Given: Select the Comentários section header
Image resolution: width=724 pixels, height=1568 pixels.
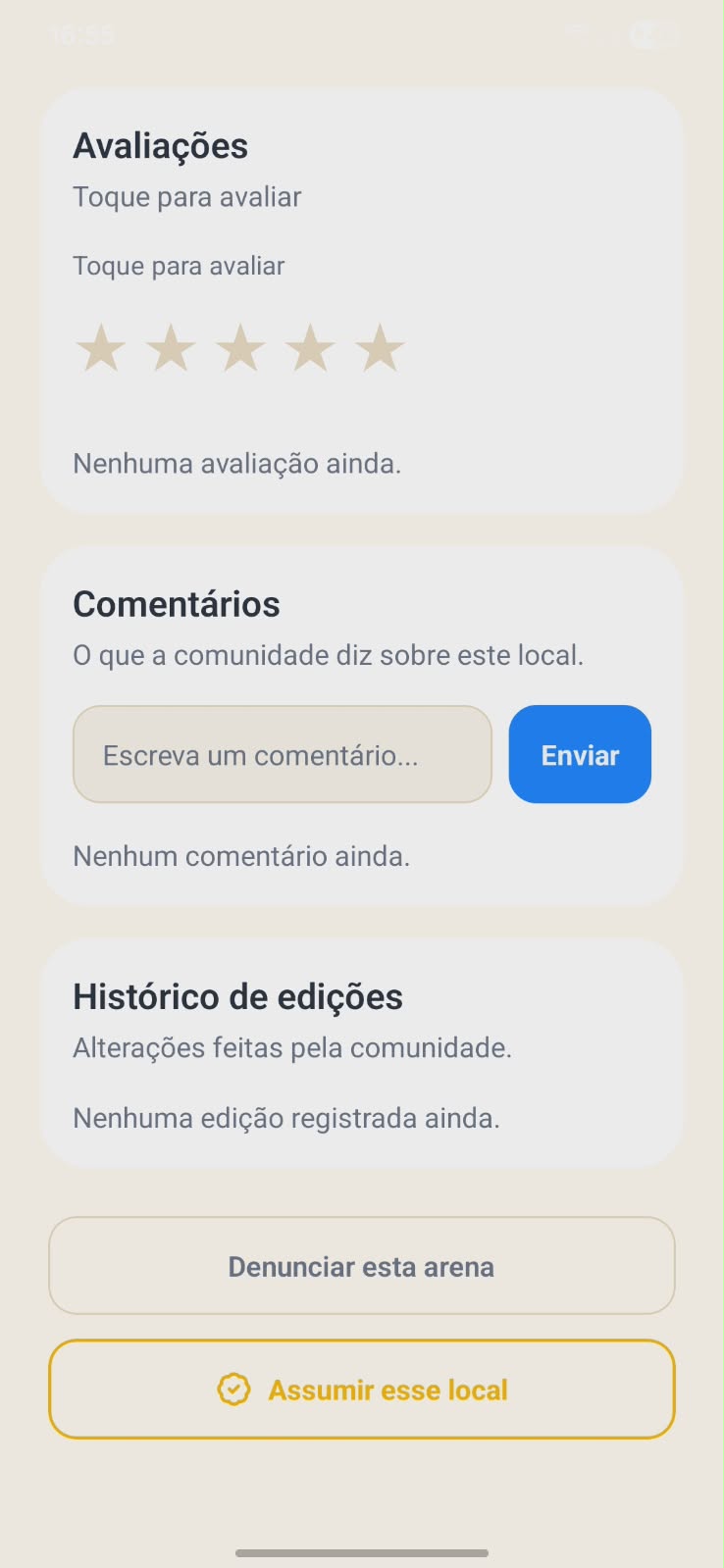Looking at the screenshot, I should coord(177,604).
